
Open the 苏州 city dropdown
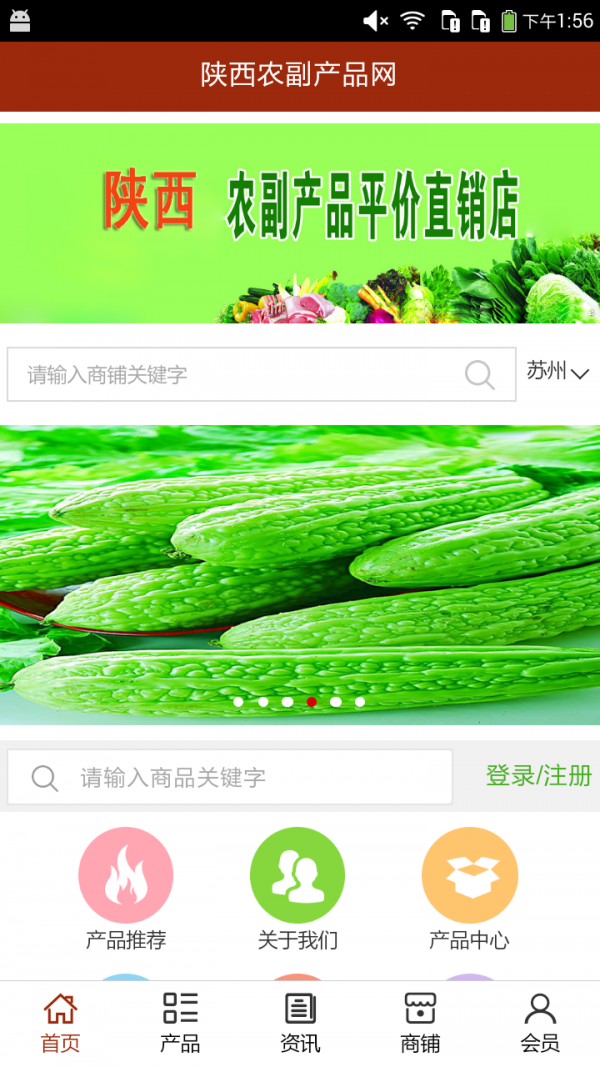click(x=558, y=373)
